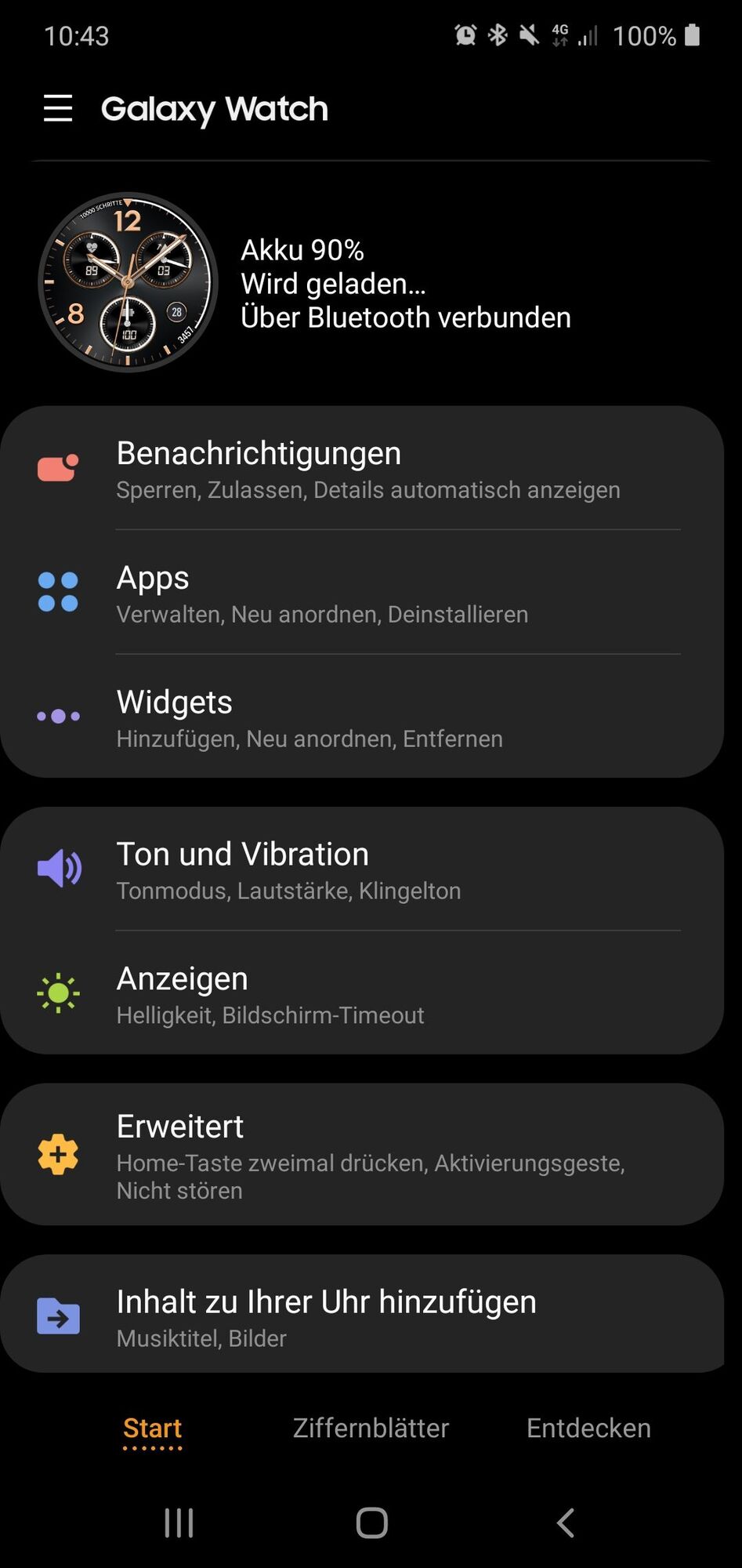Go to the Entdecken tab
This screenshot has height=1568, width=742.
pos(588,1428)
